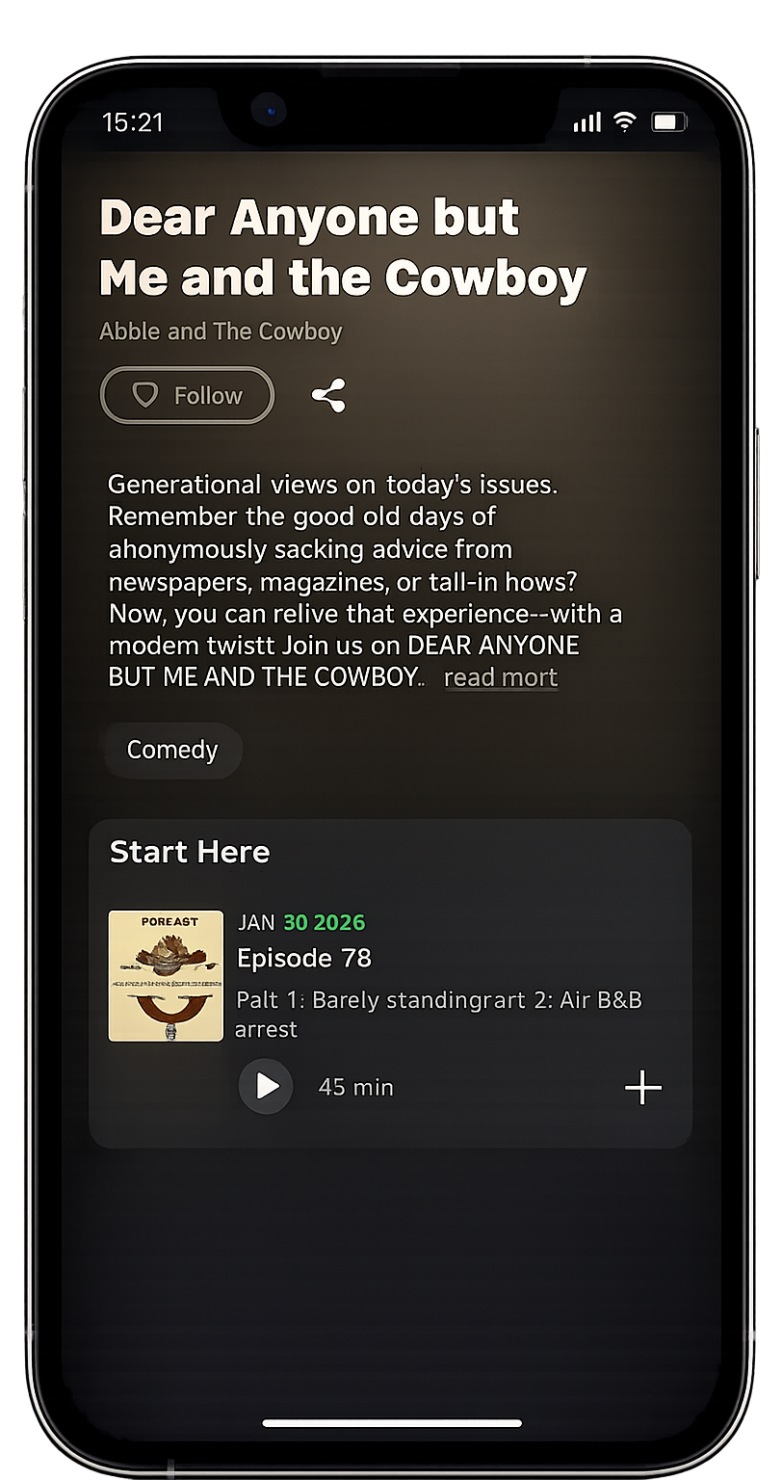Follow the Dear Anyone but Me podcast

click(x=187, y=396)
